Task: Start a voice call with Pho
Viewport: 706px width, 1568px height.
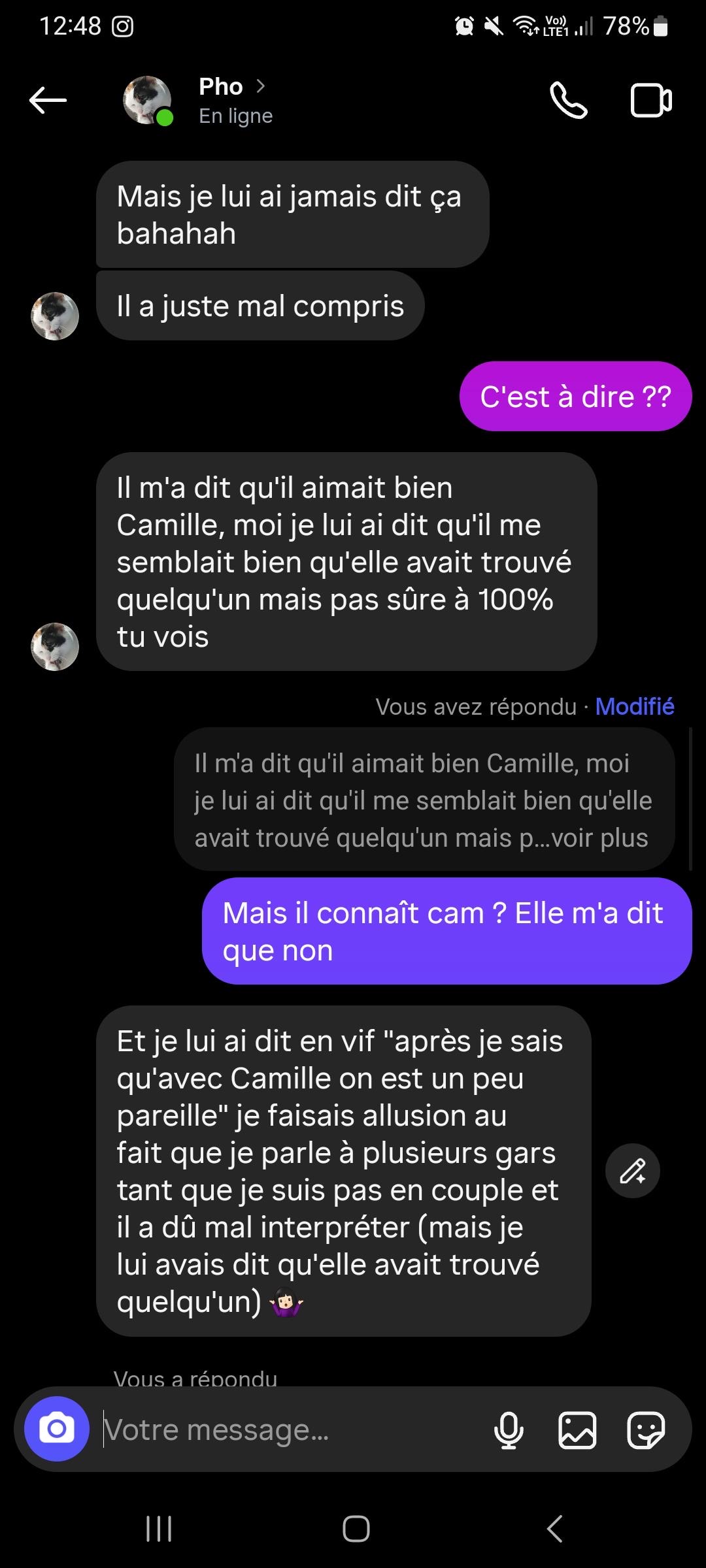Action: pos(568,101)
